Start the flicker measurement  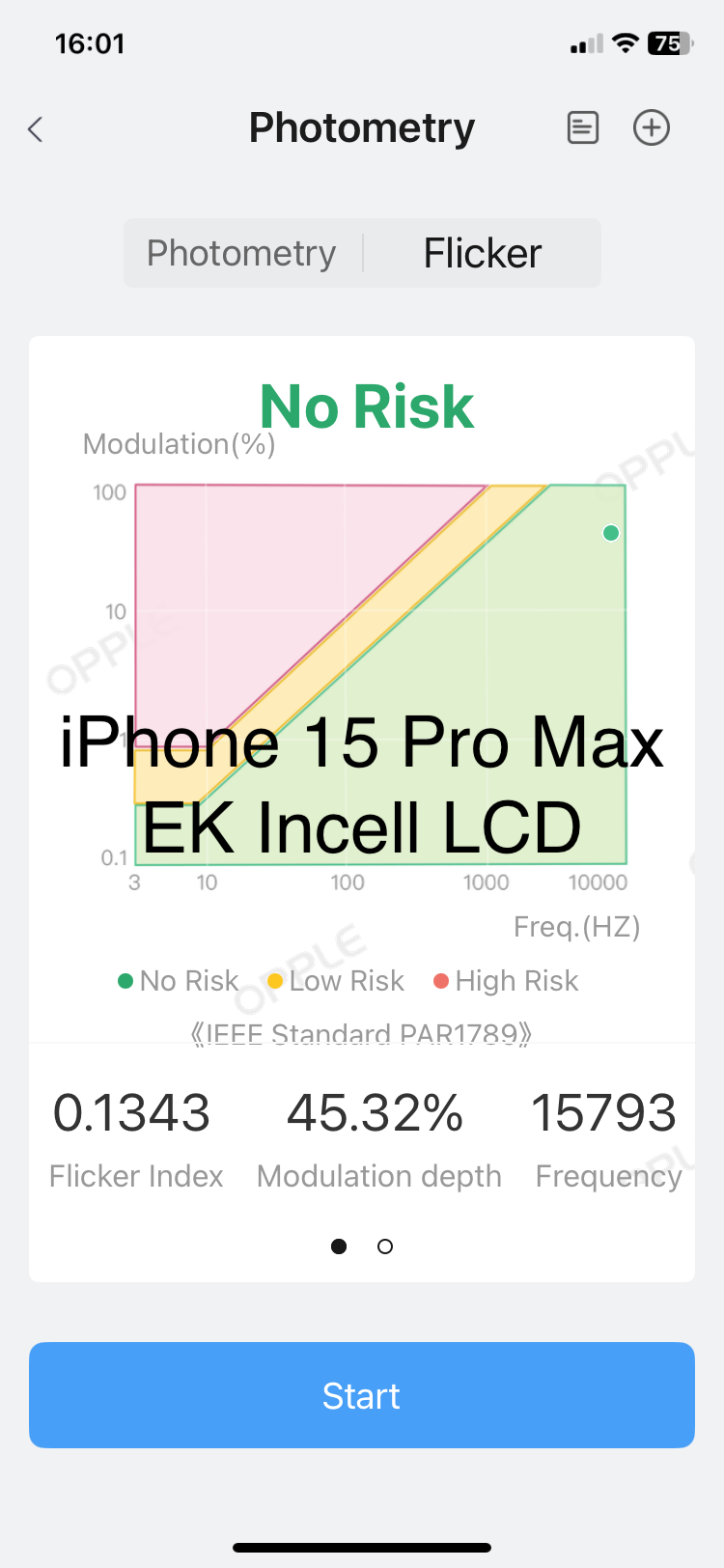coord(362,1395)
